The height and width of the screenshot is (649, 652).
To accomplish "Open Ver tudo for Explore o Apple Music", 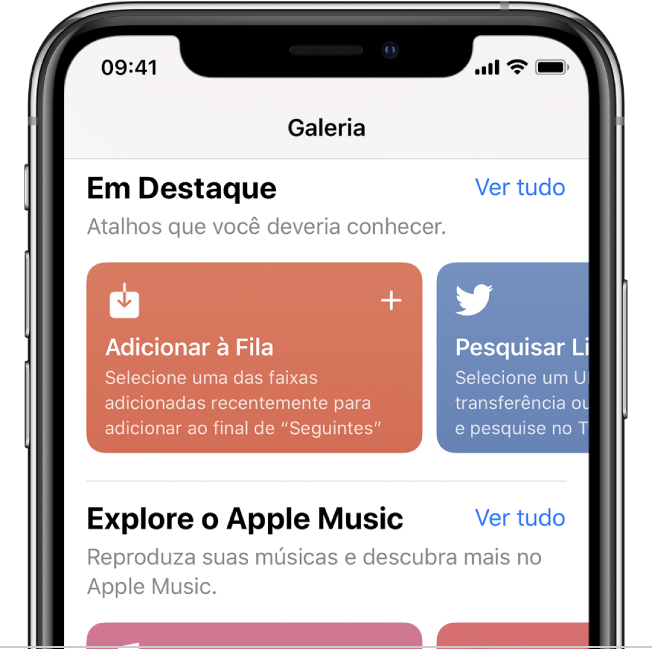I will point(520,518).
